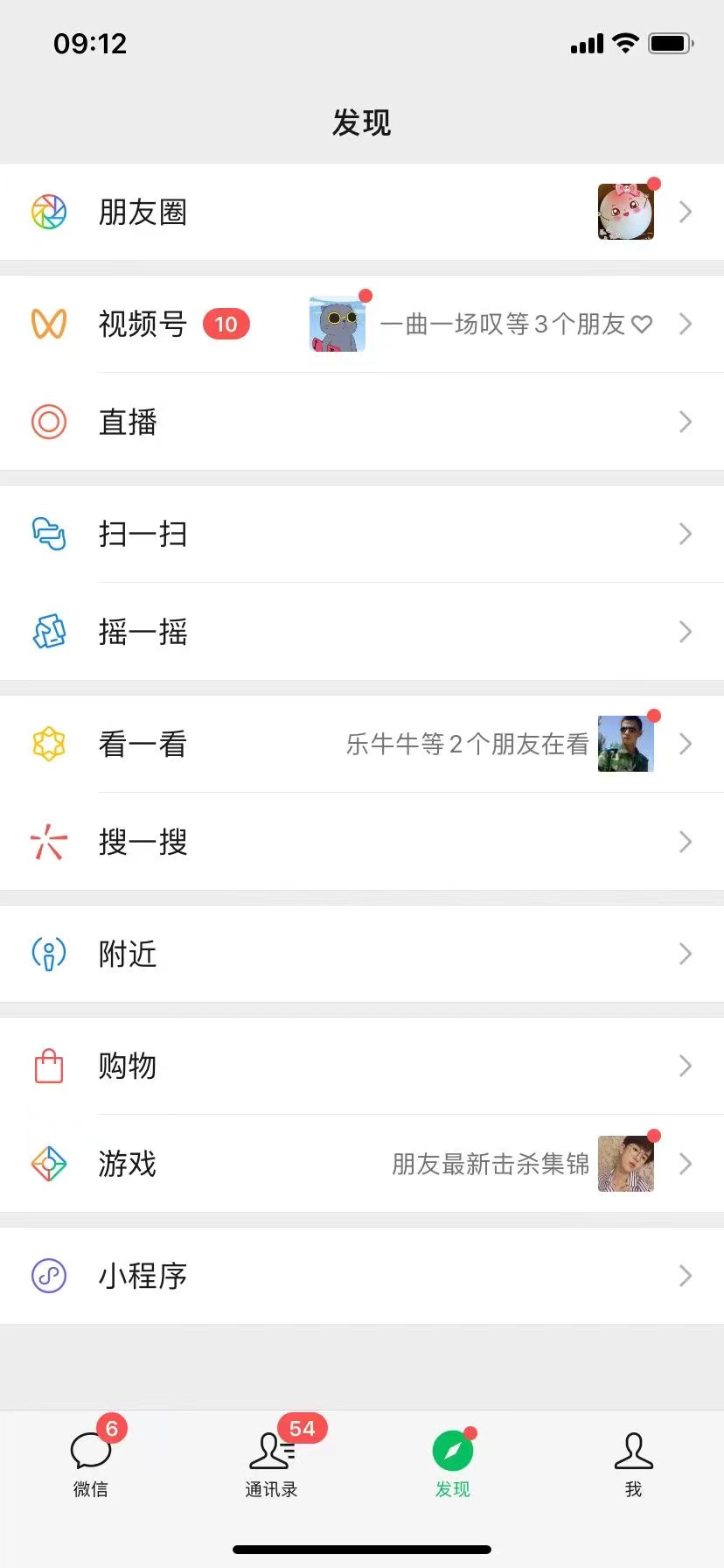Open the red badge showing 10 Channels updates
724x1568 pixels.
click(226, 325)
